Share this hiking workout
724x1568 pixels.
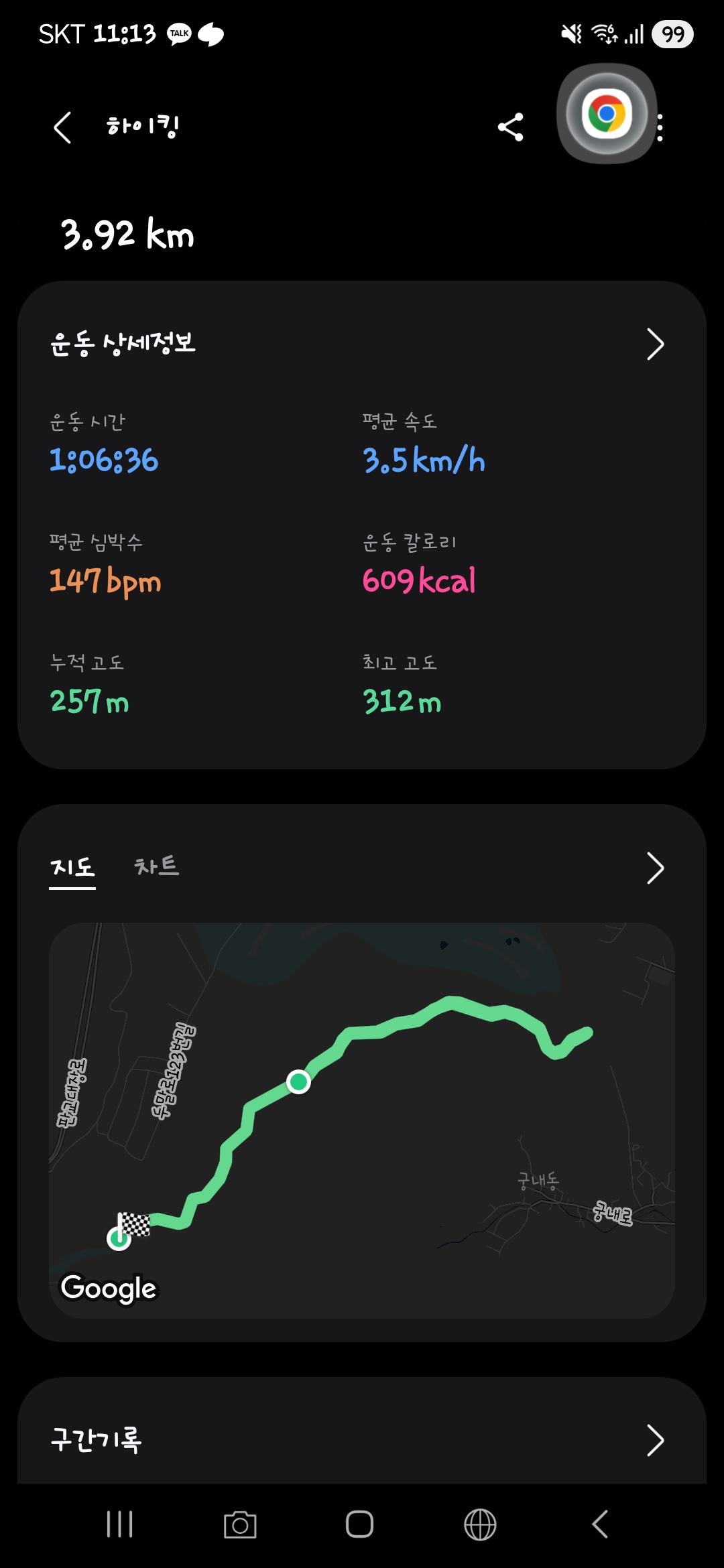pos(510,127)
